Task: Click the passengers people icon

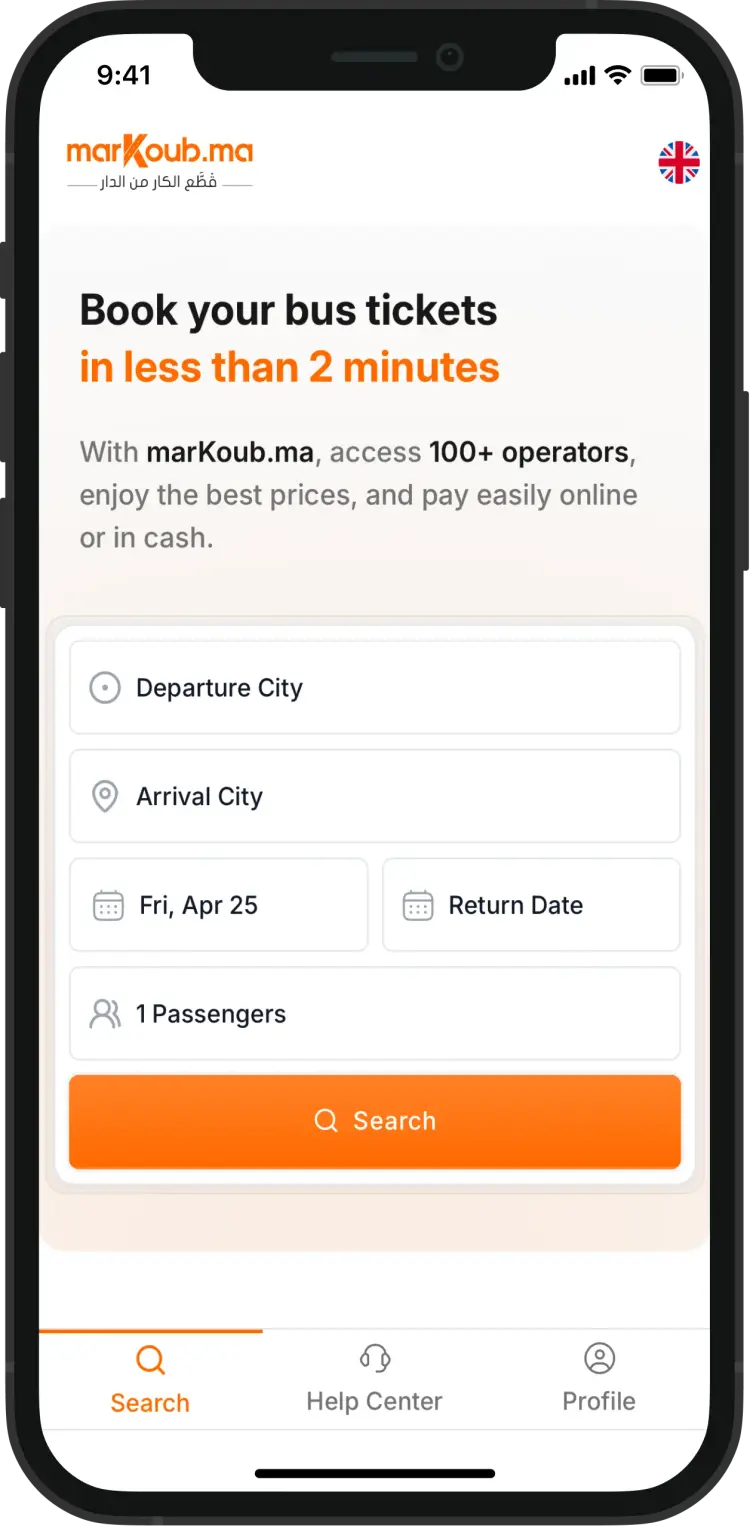Action: (105, 1013)
